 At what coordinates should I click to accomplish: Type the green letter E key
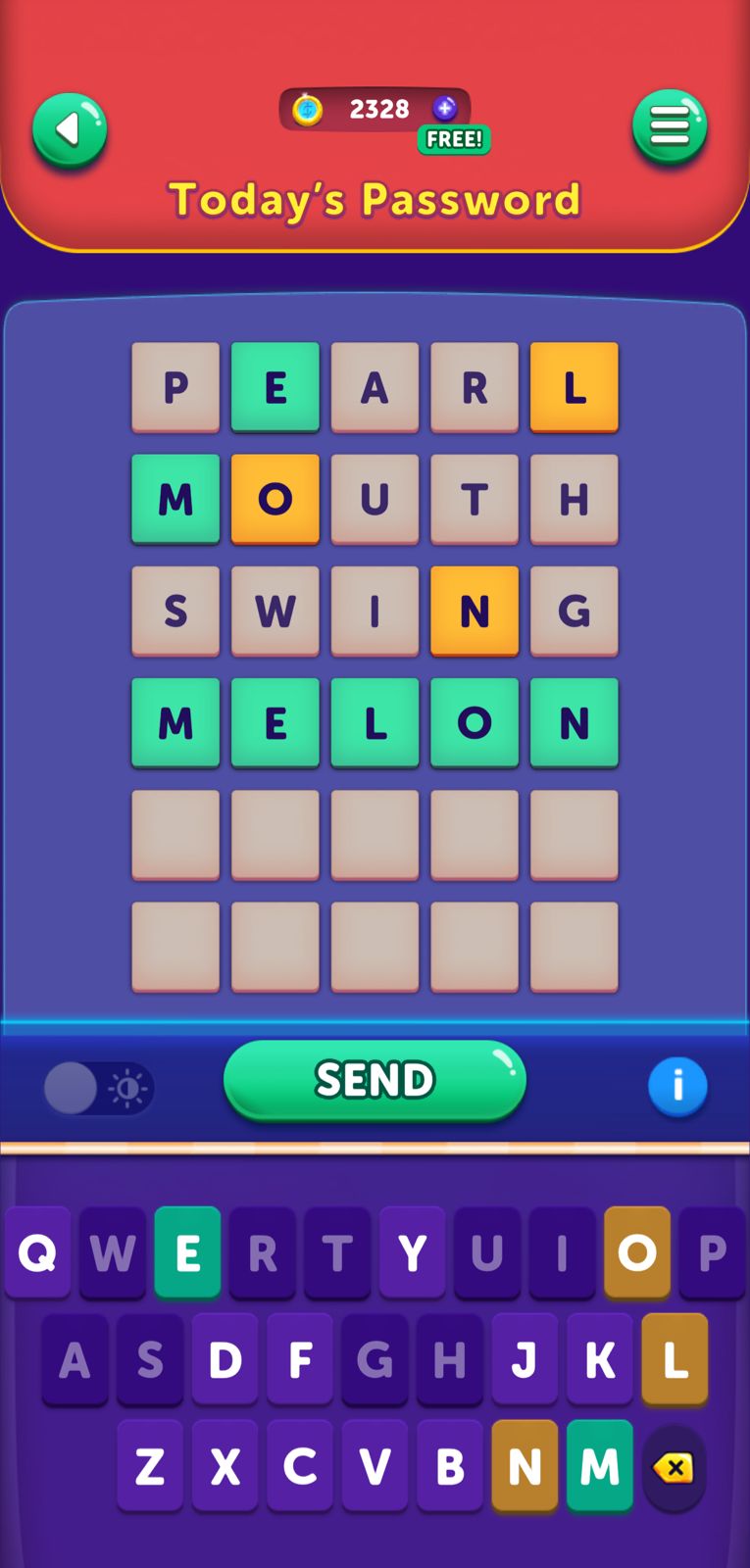[x=187, y=1251]
